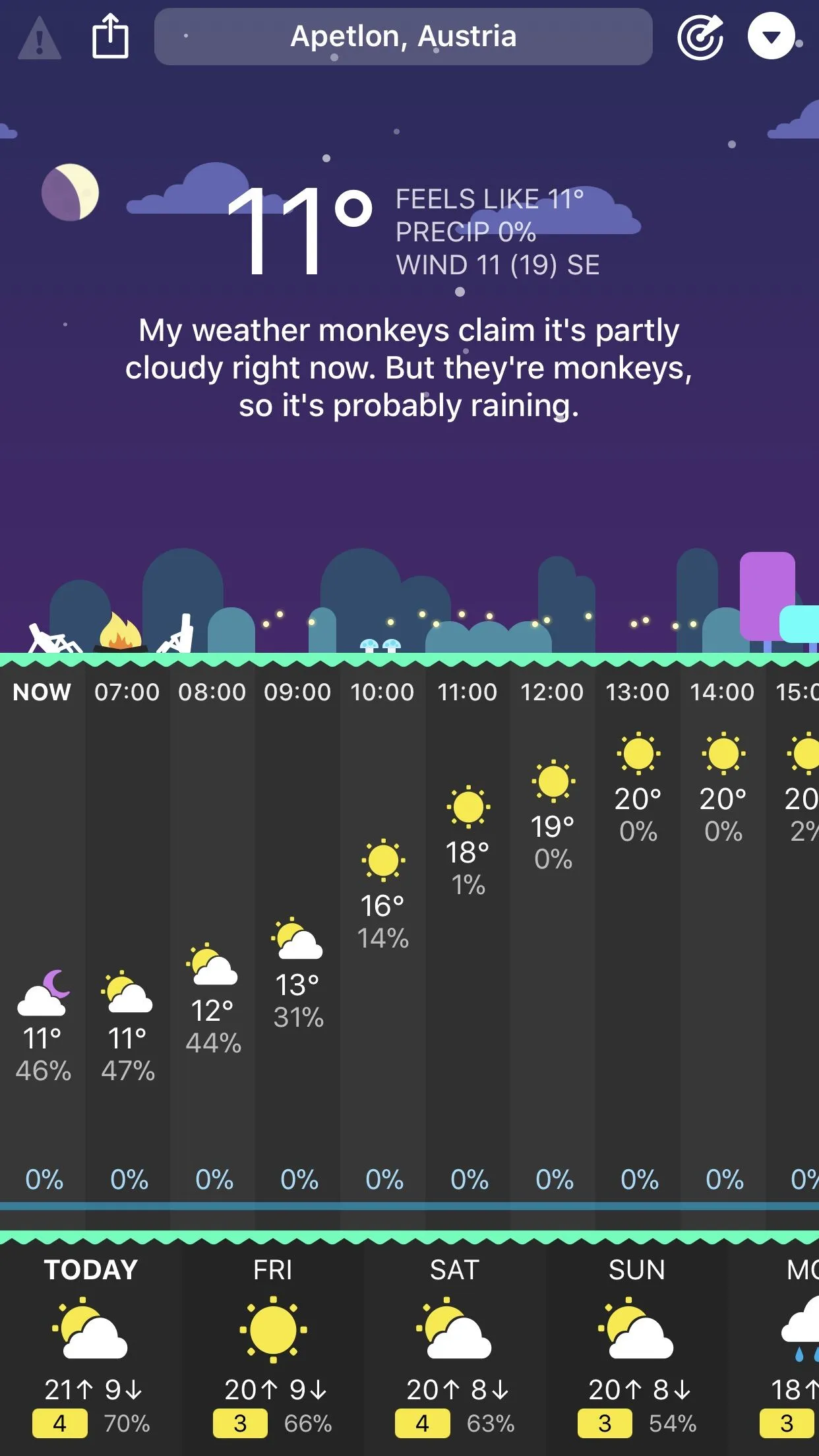Screen dimensions: 819x1456
Task: Open the radar icon
Action: (x=700, y=37)
